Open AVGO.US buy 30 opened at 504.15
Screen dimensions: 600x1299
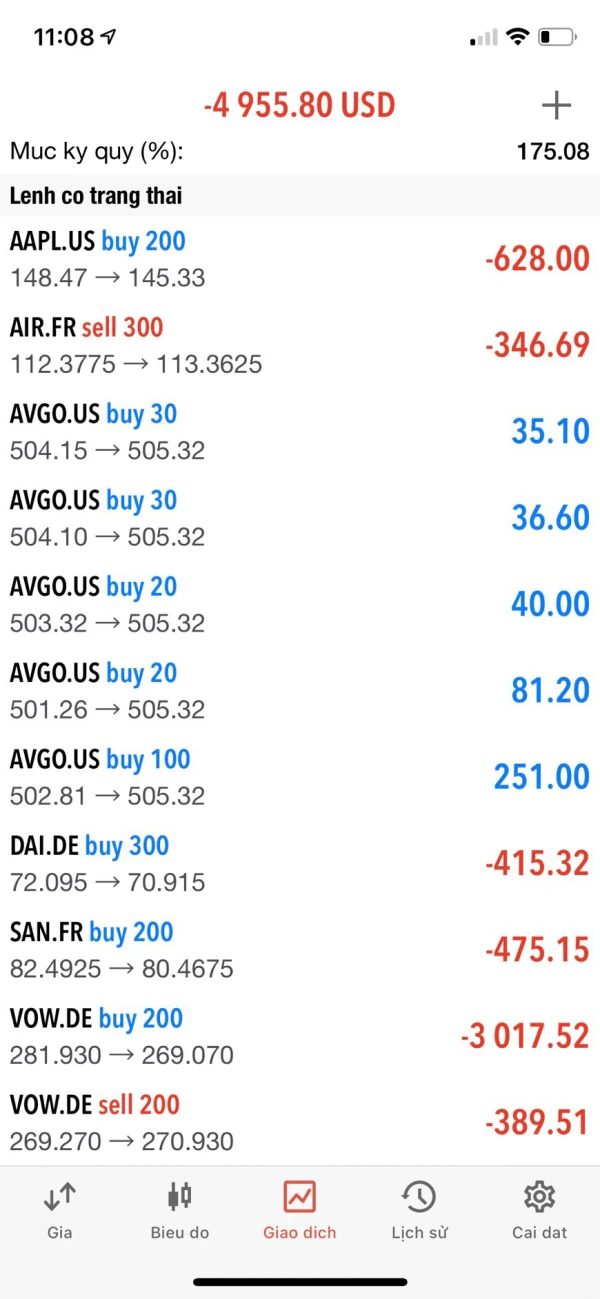[300, 432]
